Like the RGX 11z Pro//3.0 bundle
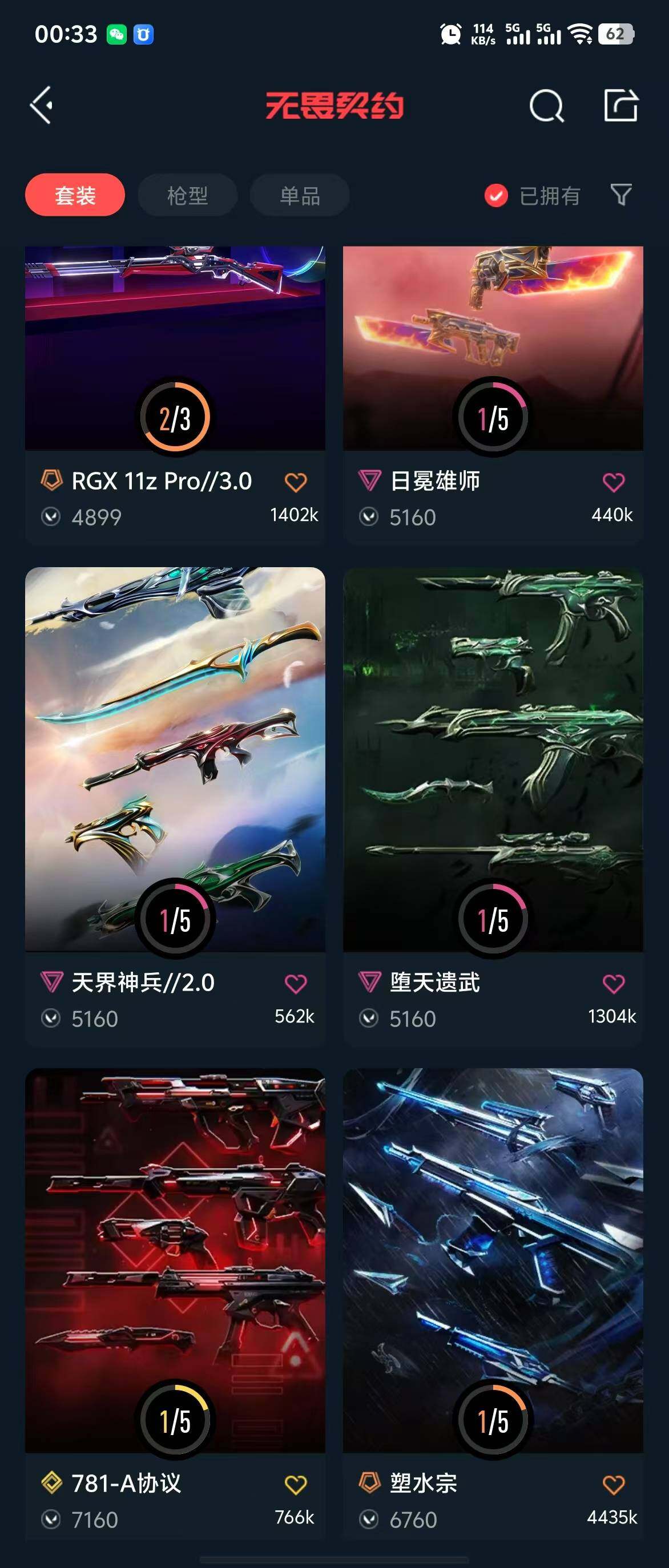Viewport: 669px width, 1568px height. click(296, 482)
